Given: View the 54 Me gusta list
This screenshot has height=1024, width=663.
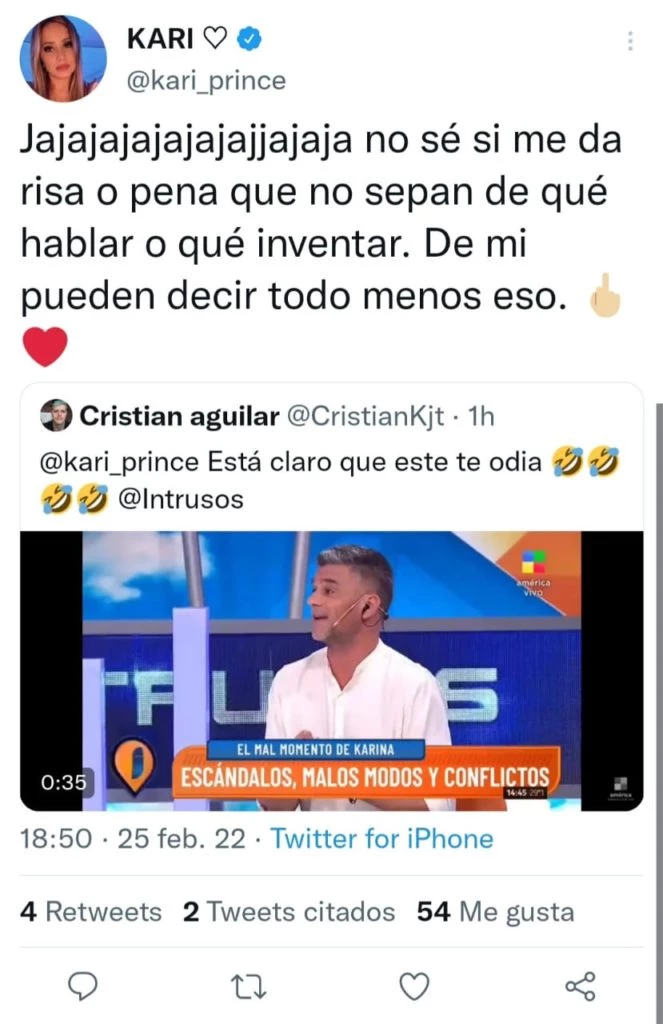Looking at the screenshot, I should pyautogui.click(x=496, y=912).
